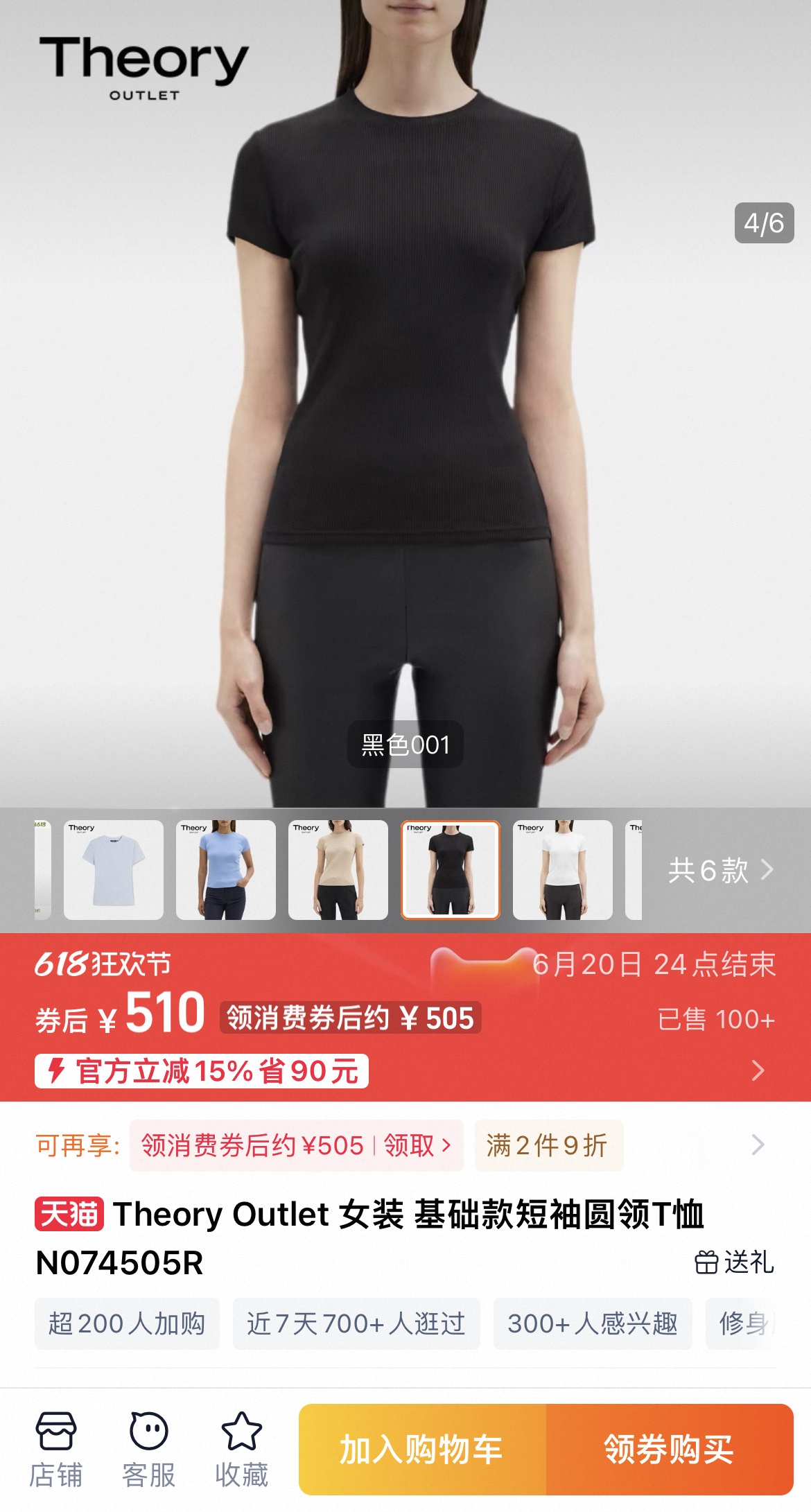The width and height of the screenshot is (811, 1512).
Task: Tap 领券购买 to buy with coupon
Action: 669,1450
